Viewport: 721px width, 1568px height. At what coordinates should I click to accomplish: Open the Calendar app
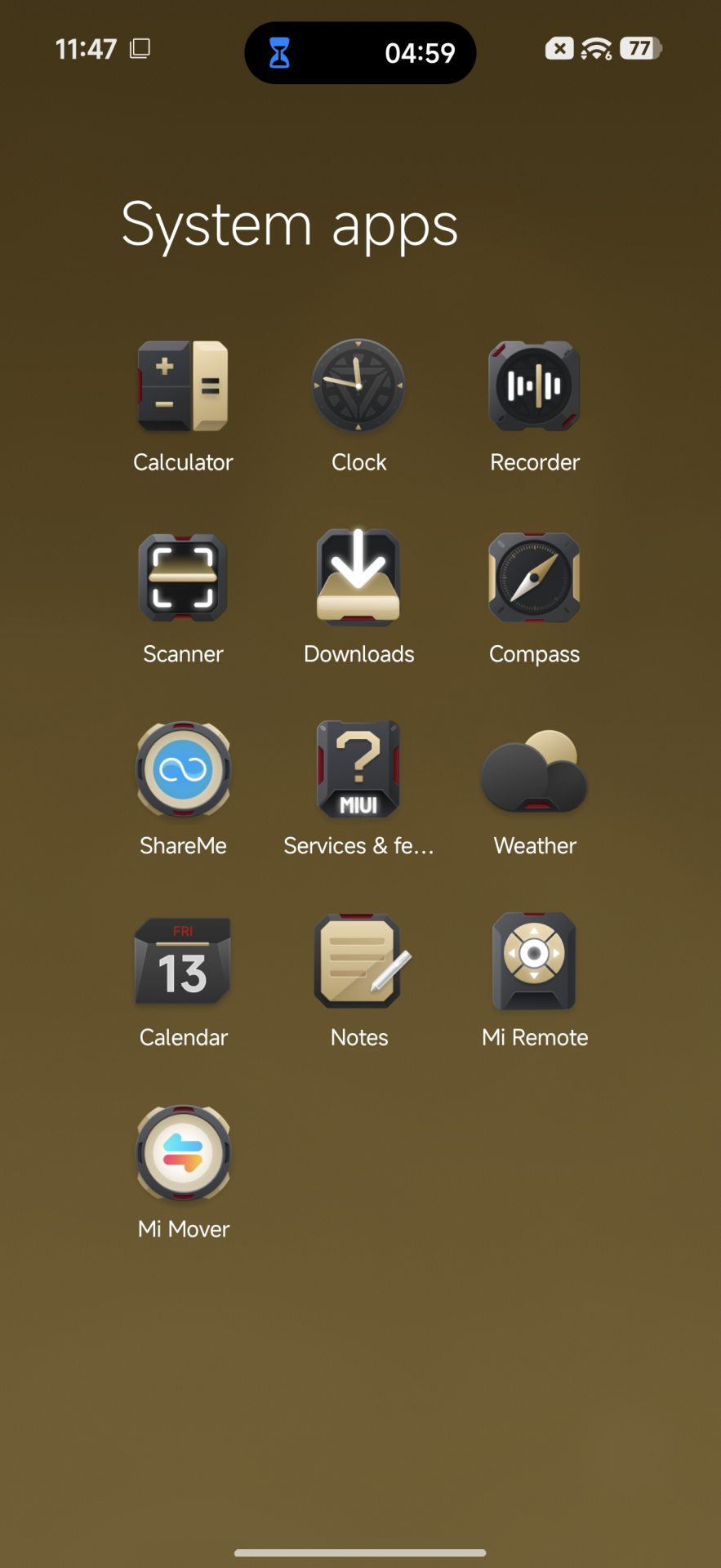183,962
